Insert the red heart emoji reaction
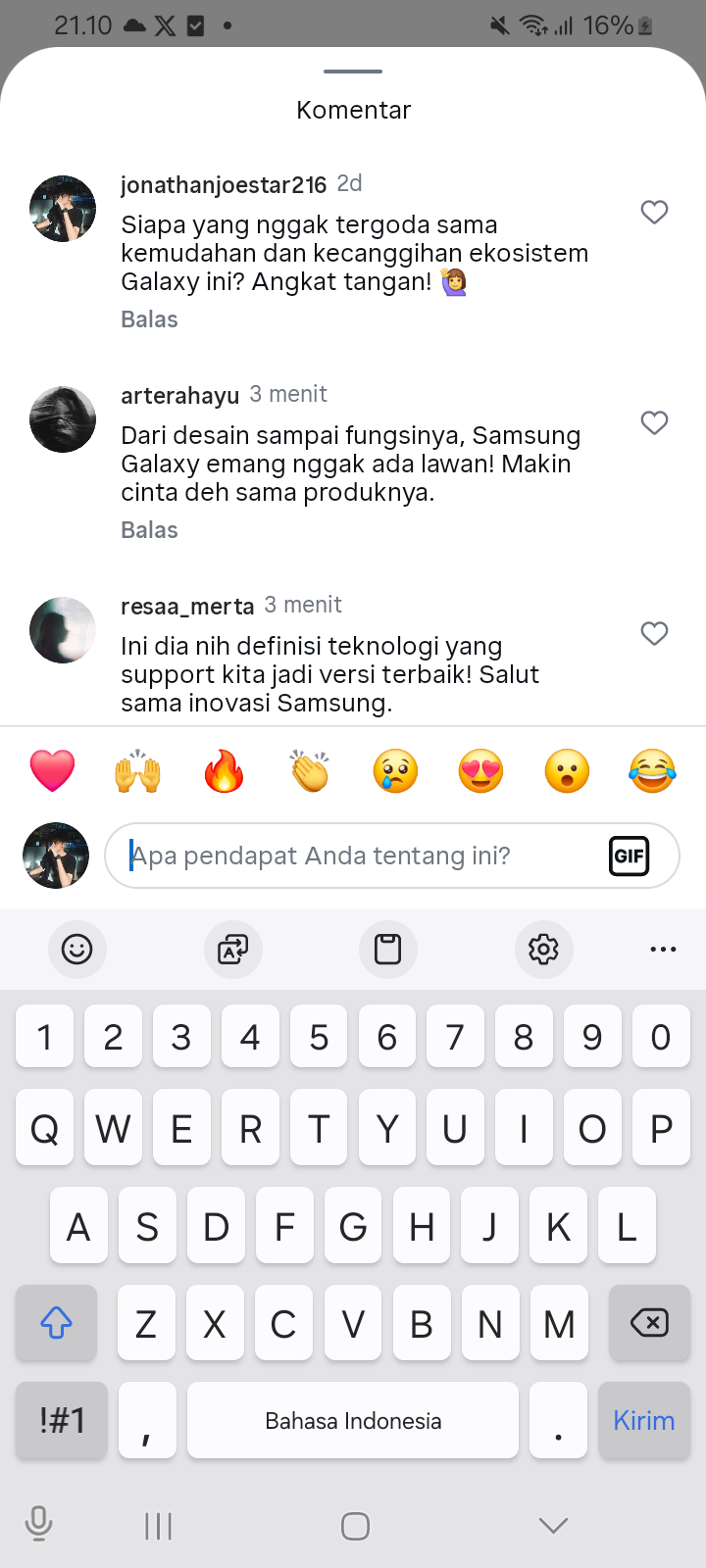This screenshot has width=706, height=1568. click(x=52, y=770)
